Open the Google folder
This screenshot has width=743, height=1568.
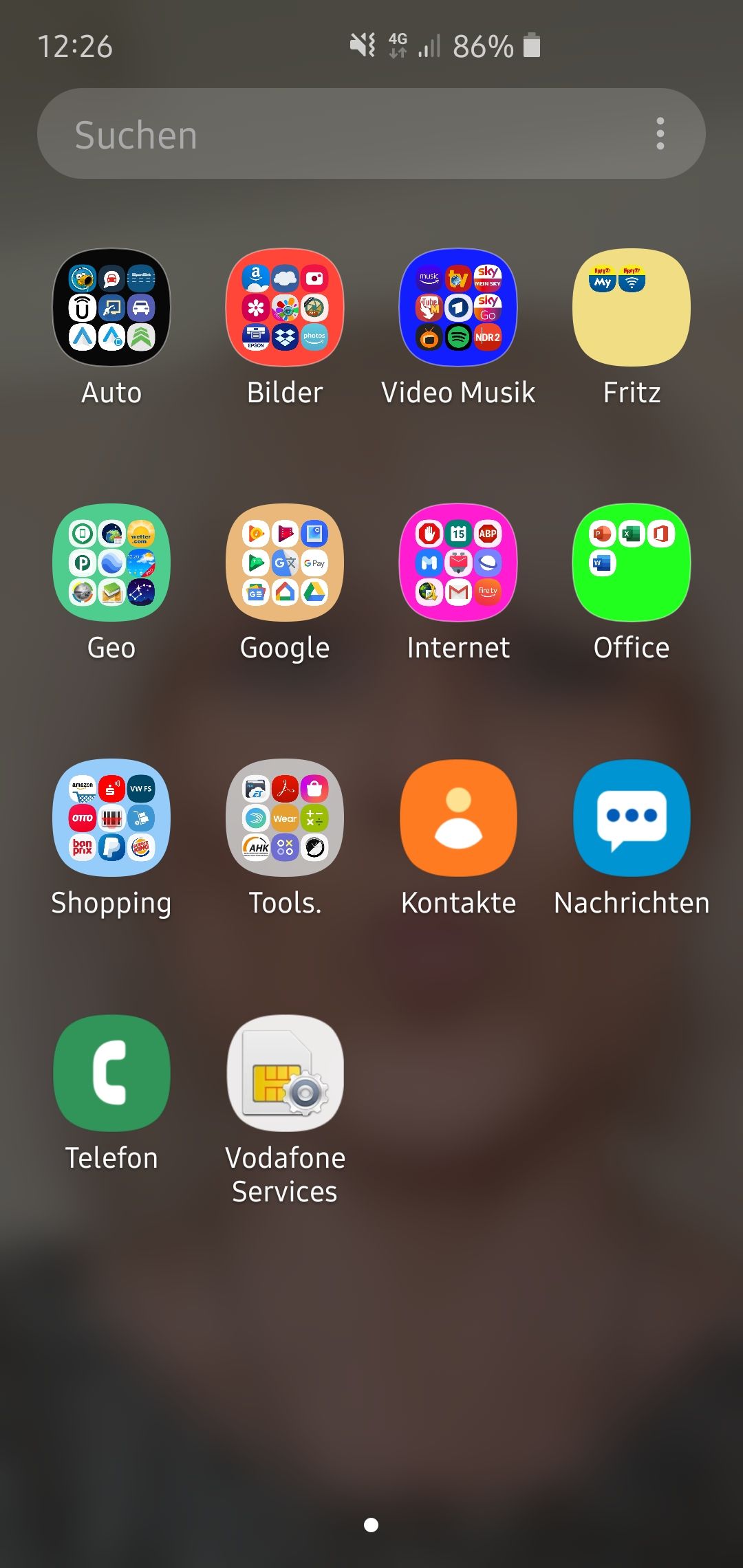coord(285,563)
